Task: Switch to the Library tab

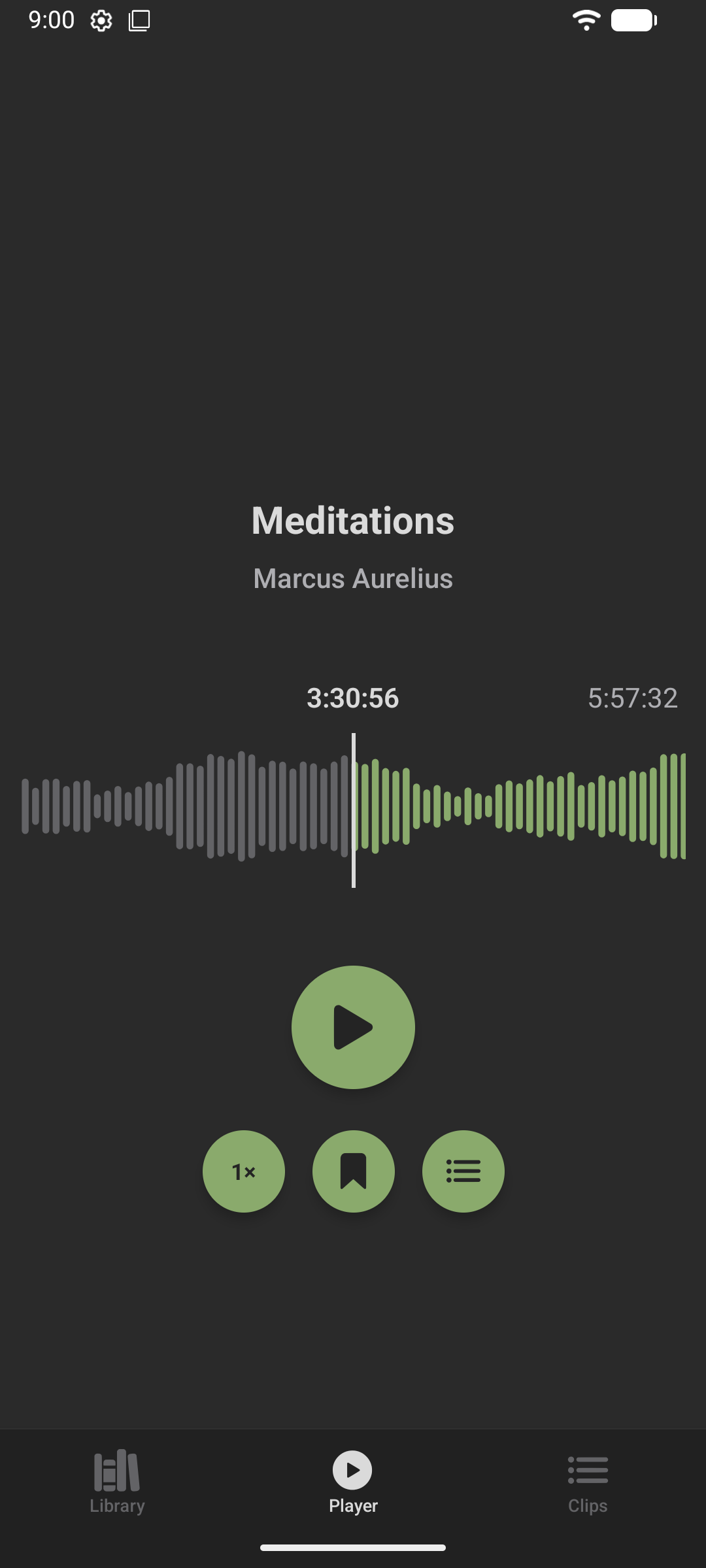Action: (x=118, y=1482)
